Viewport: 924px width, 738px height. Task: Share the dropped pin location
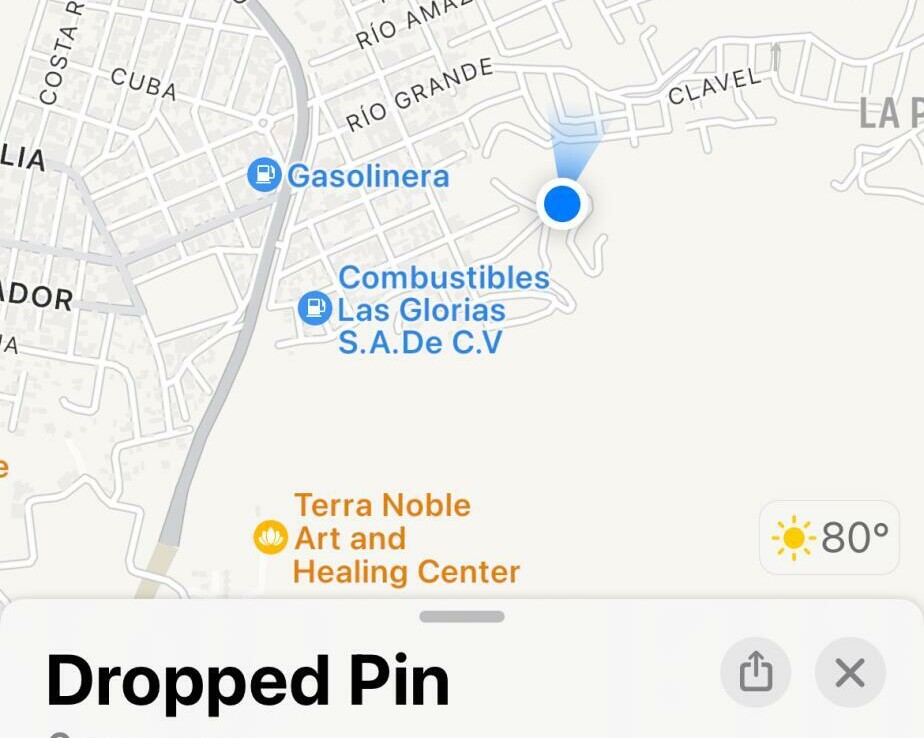point(755,673)
